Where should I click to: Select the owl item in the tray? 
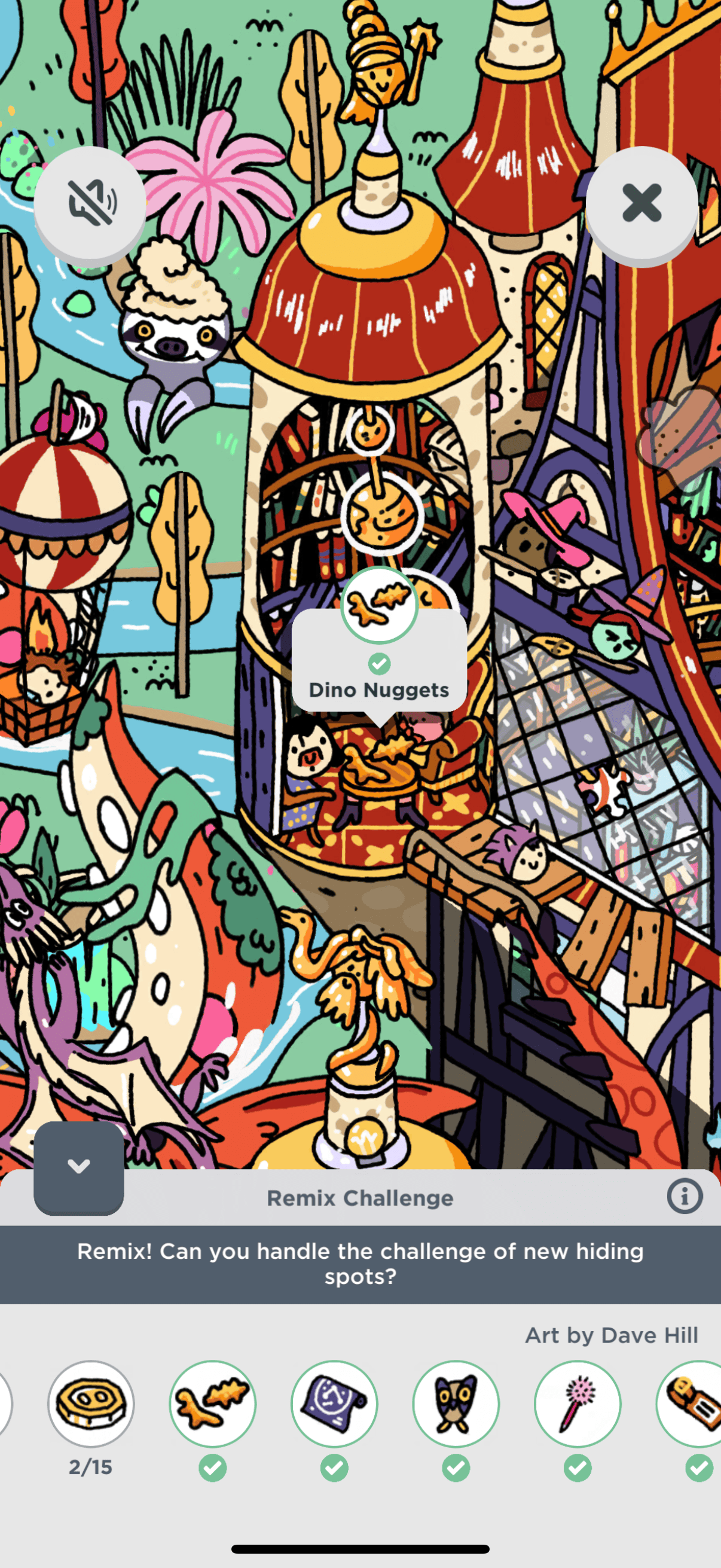click(x=456, y=1403)
